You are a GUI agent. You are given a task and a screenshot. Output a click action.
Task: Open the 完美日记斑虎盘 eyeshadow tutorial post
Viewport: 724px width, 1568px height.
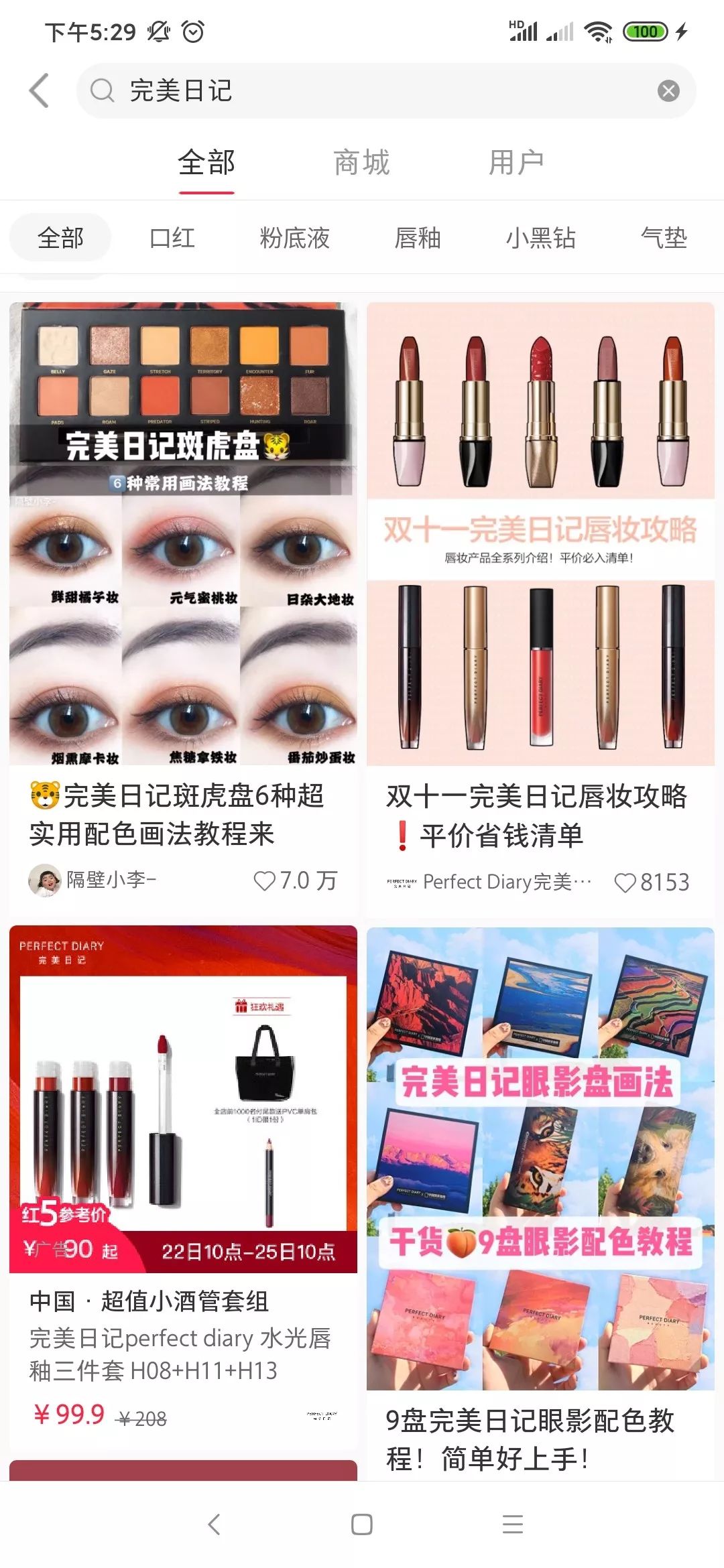(x=183, y=533)
